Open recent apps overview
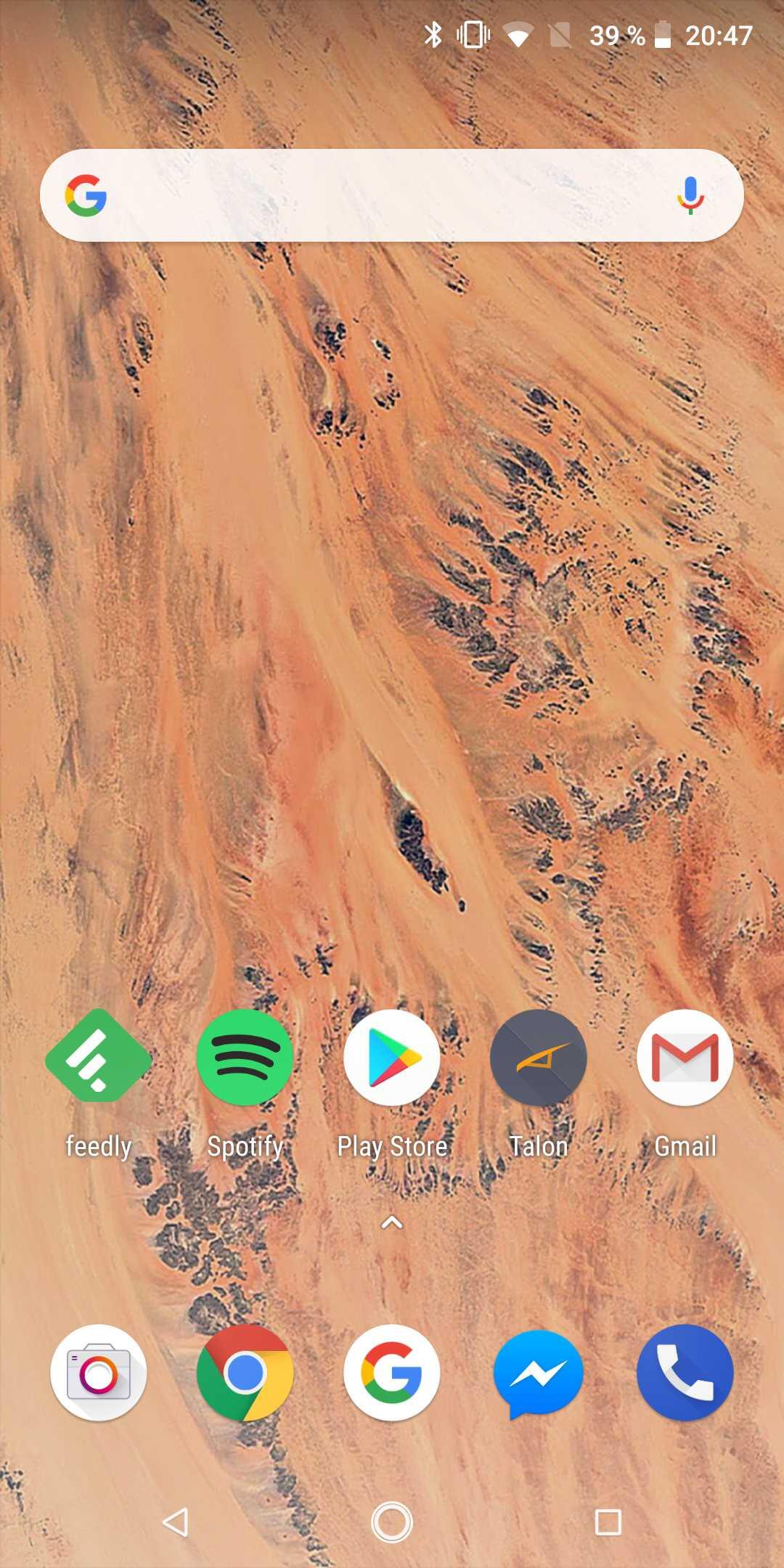This screenshot has height=1568, width=784. click(x=608, y=1522)
